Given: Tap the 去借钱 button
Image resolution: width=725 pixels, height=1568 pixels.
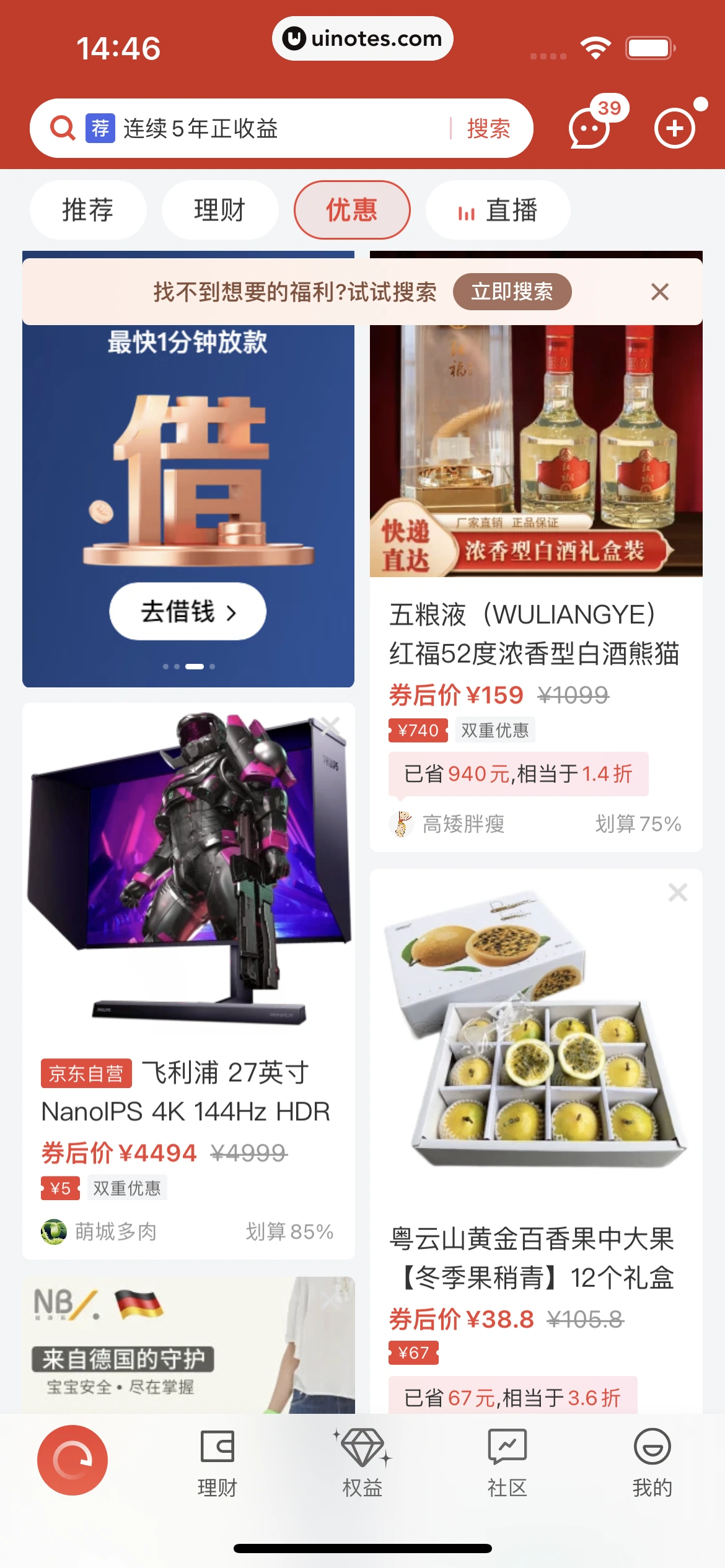Looking at the screenshot, I should 188,611.
